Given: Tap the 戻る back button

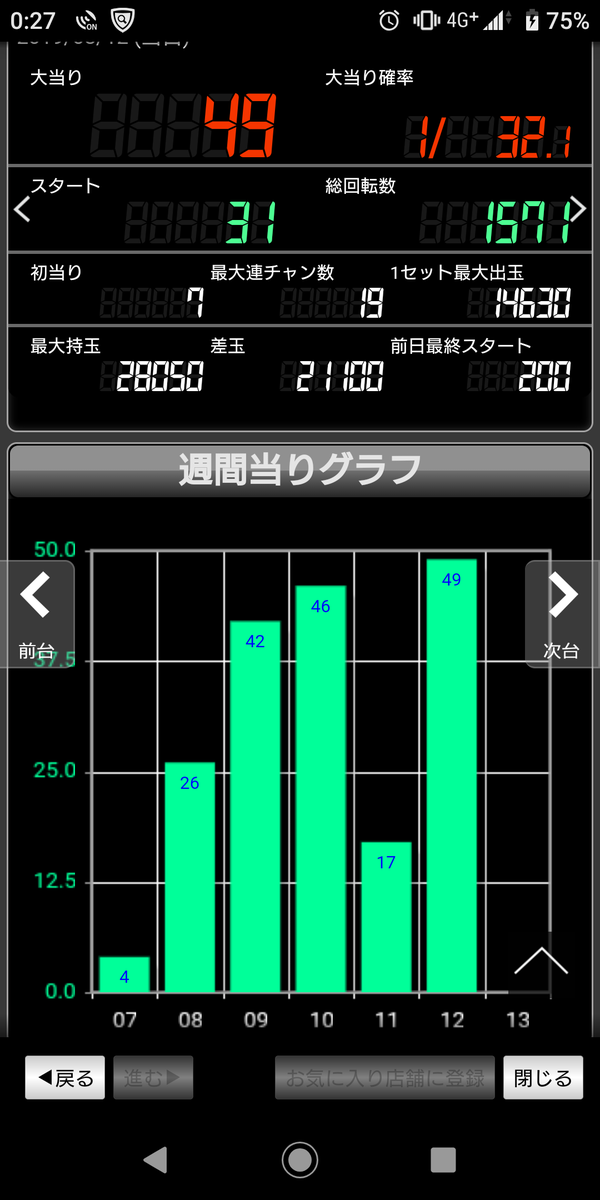Looking at the screenshot, I should [x=65, y=1078].
